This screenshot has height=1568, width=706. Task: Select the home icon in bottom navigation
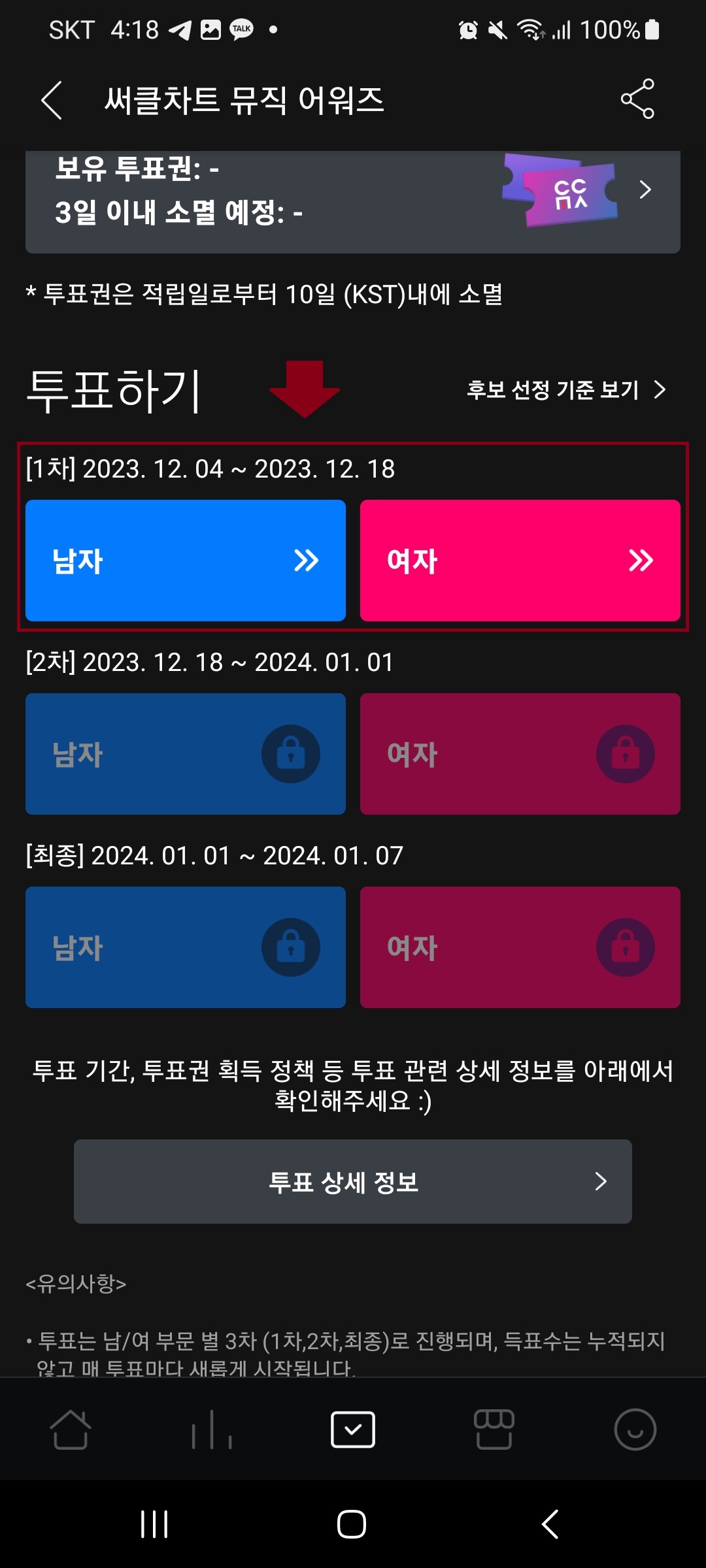[70, 1429]
